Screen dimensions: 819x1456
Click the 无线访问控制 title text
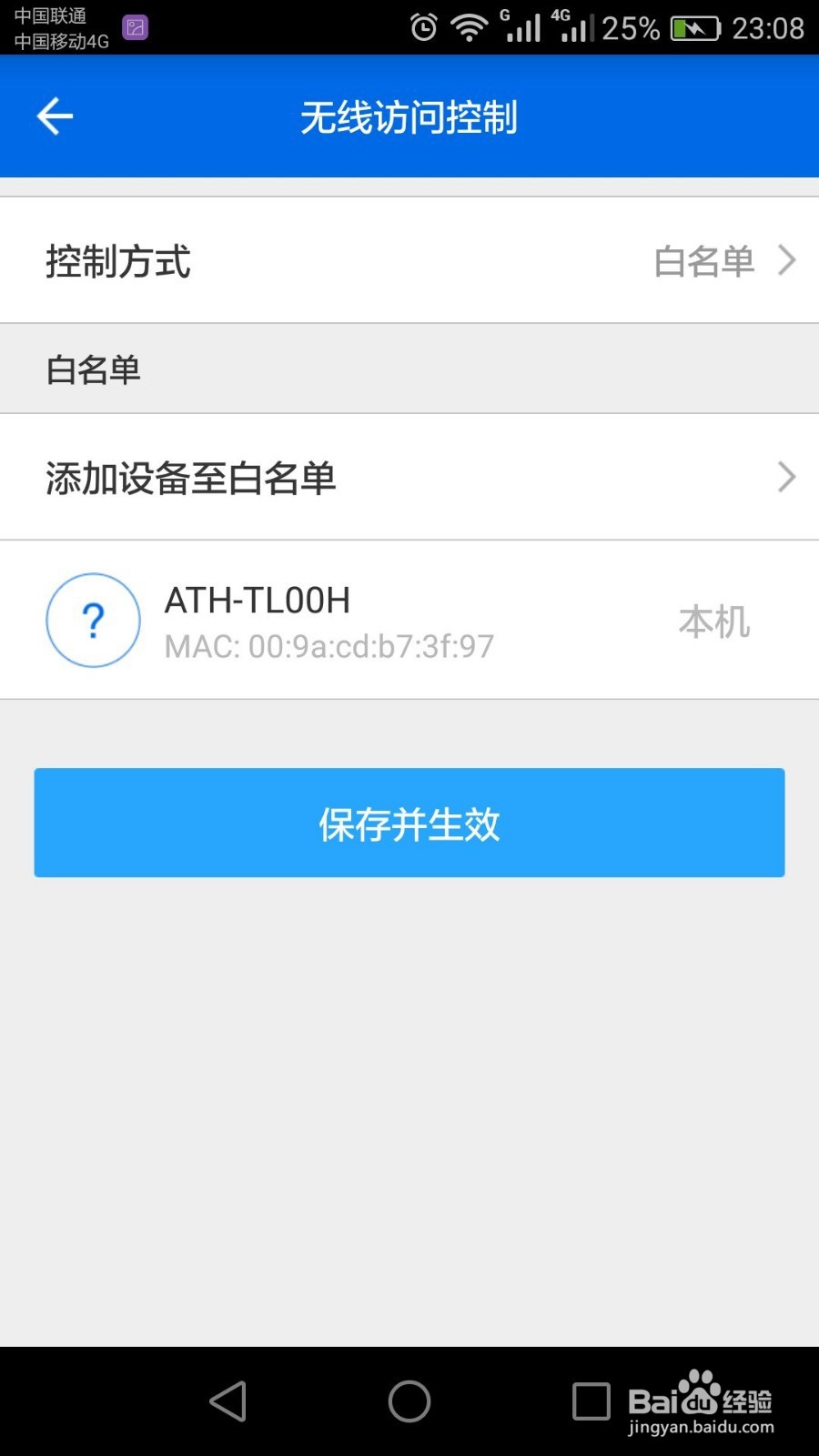pyautogui.click(x=409, y=116)
